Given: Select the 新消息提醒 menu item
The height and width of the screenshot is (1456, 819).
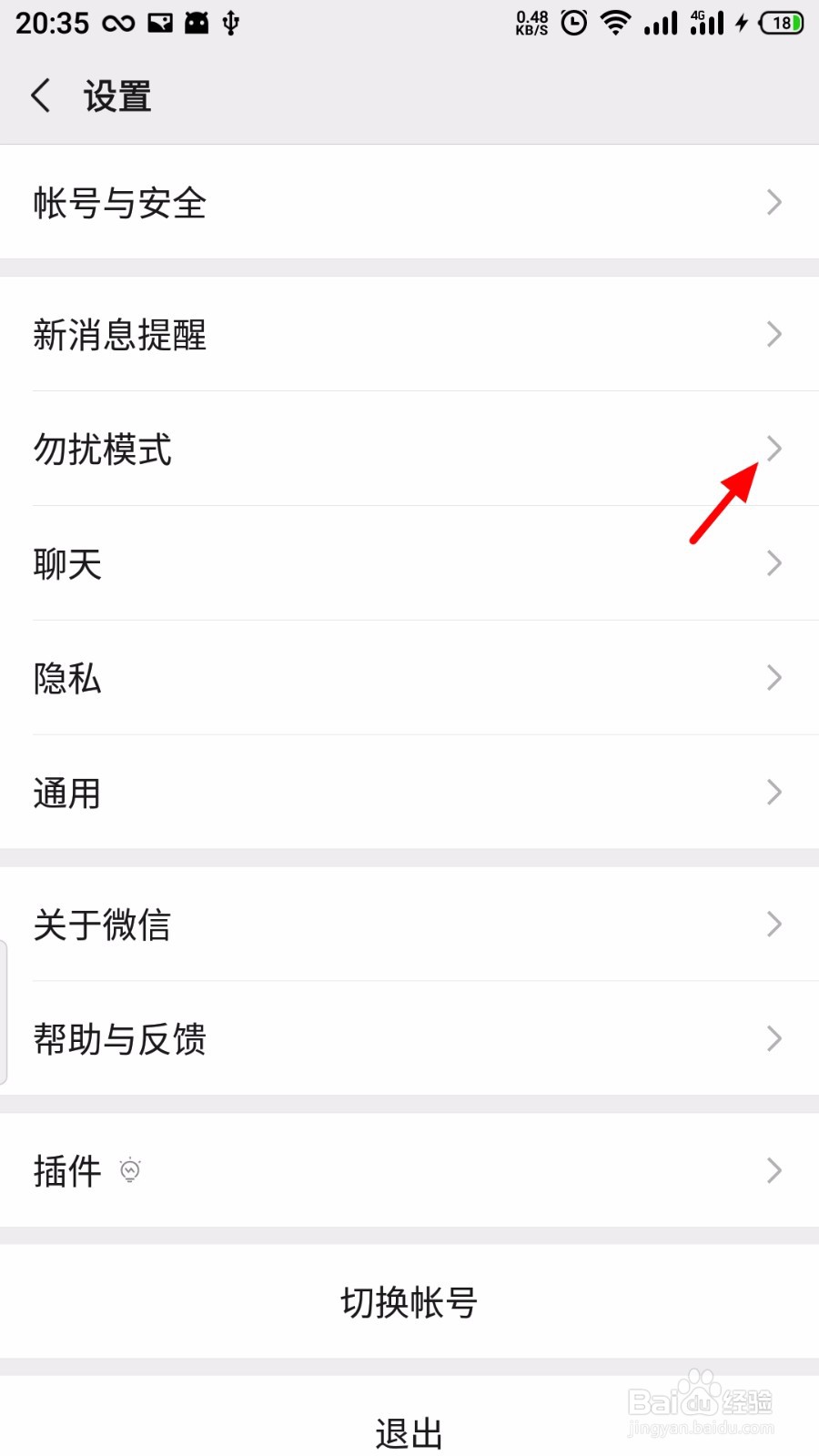Looking at the screenshot, I should (409, 335).
